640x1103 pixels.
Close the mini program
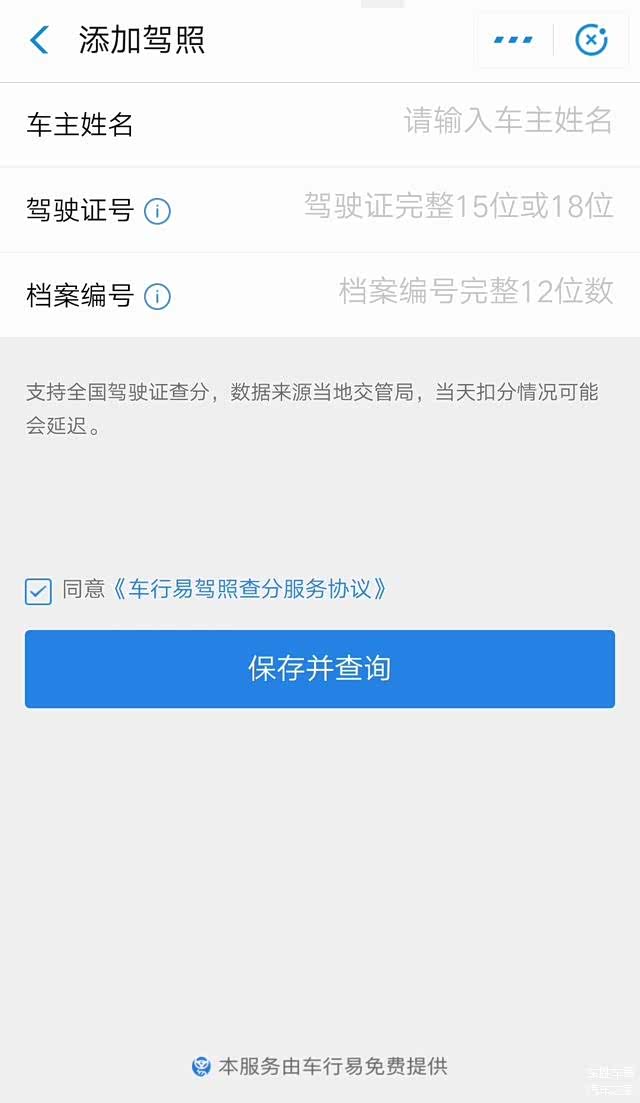591,40
